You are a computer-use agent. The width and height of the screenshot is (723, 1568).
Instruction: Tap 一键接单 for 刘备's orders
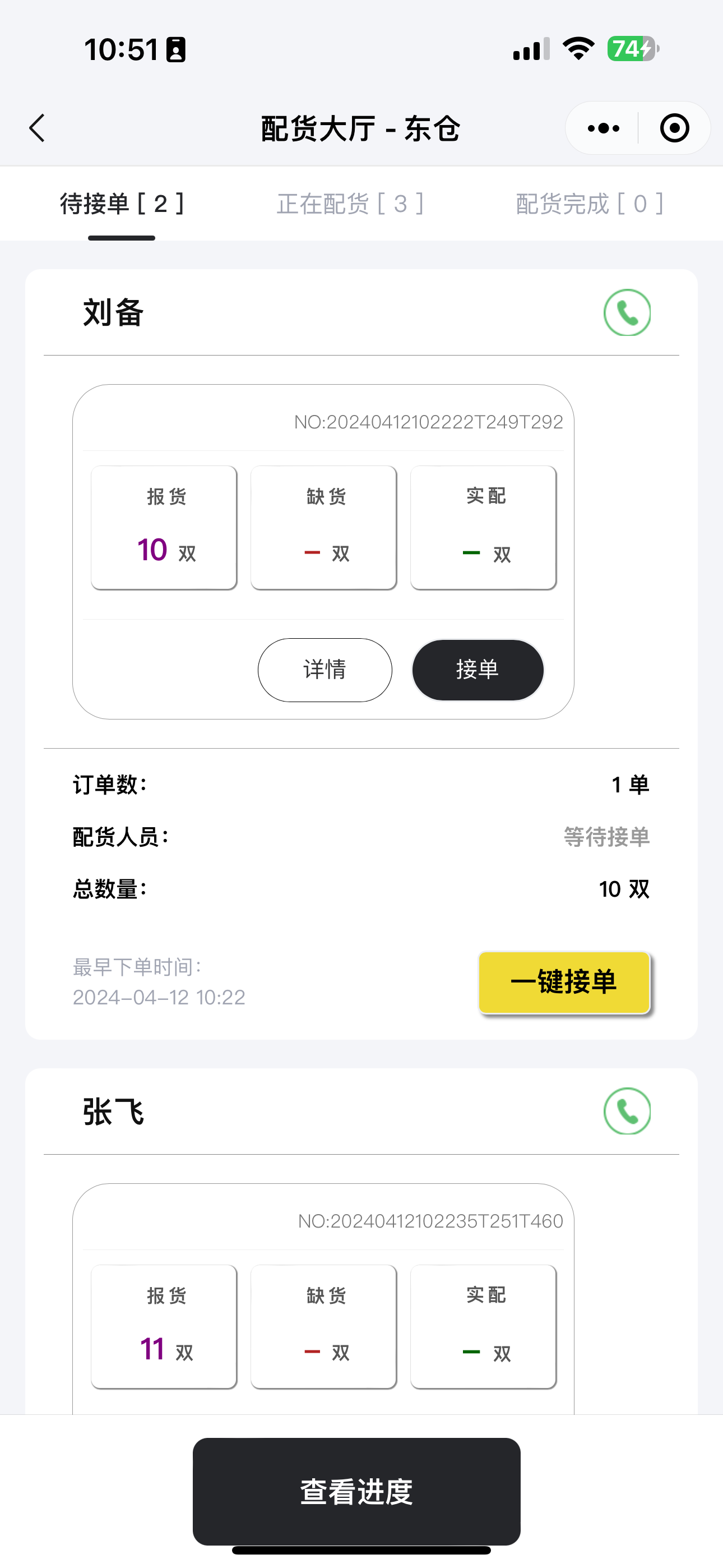tap(564, 982)
